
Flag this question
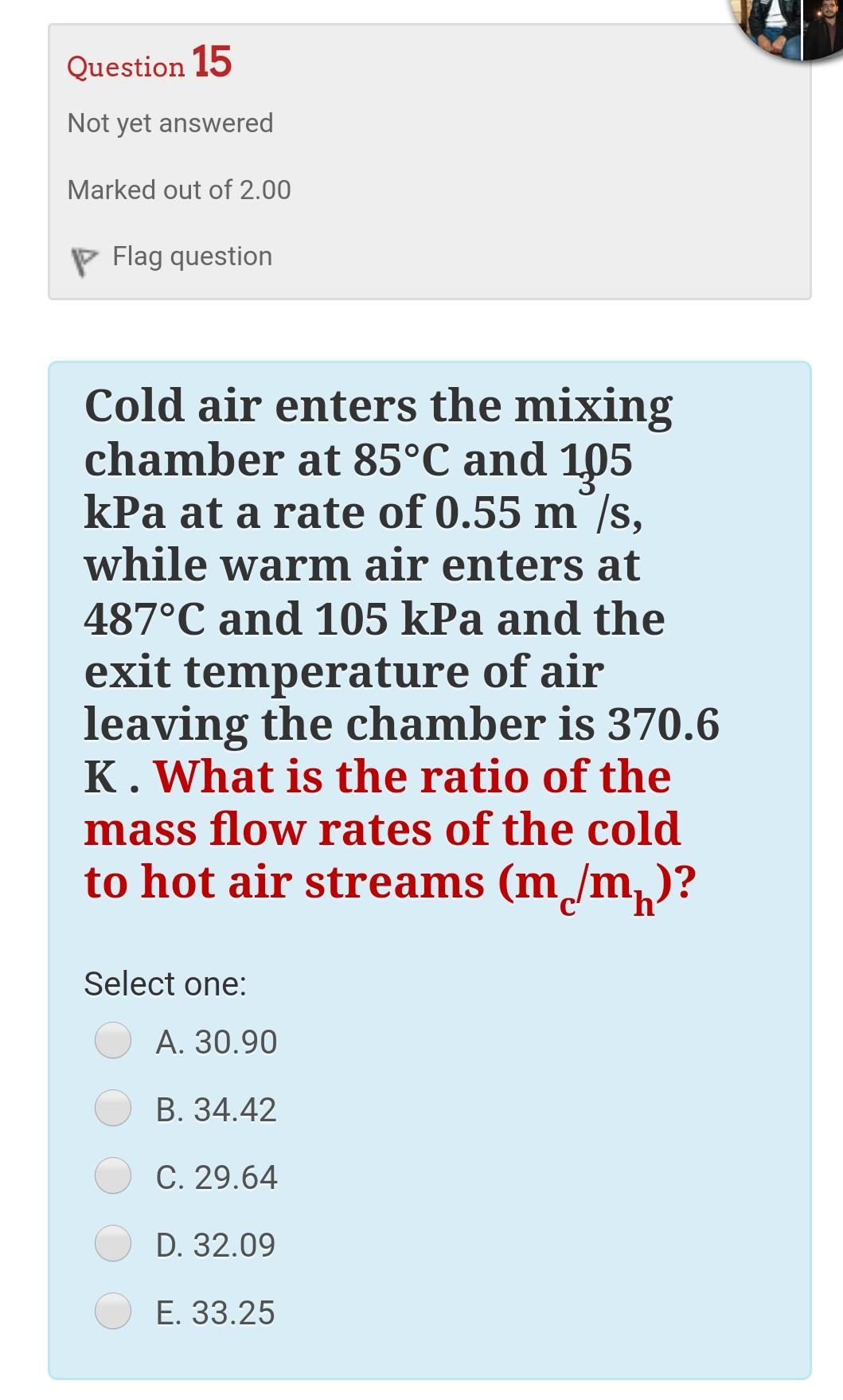[x=191, y=257]
